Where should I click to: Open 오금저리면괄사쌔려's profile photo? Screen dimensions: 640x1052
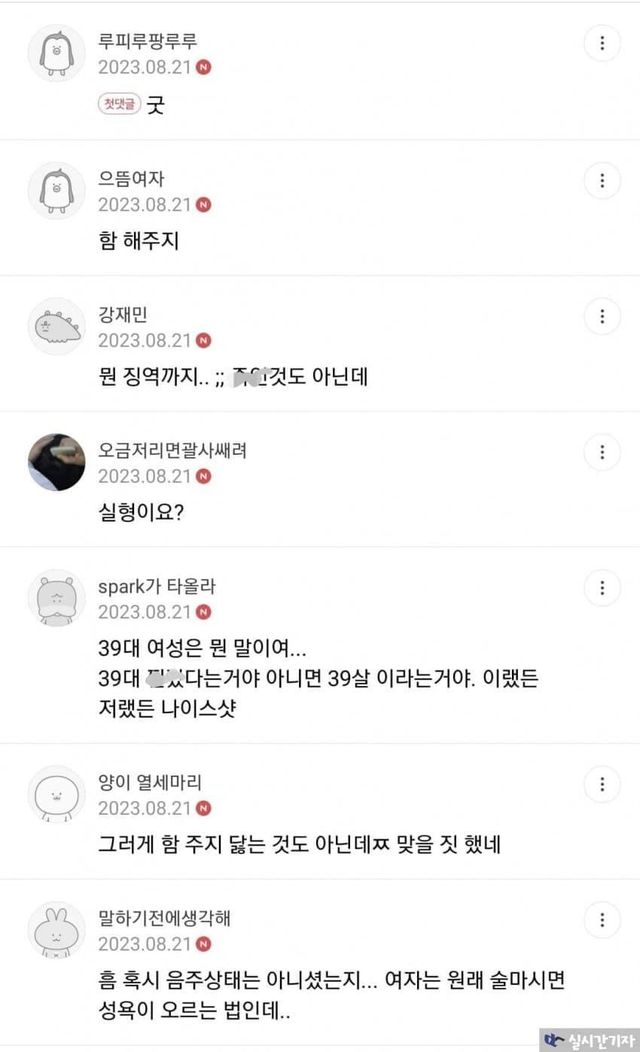(x=56, y=462)
